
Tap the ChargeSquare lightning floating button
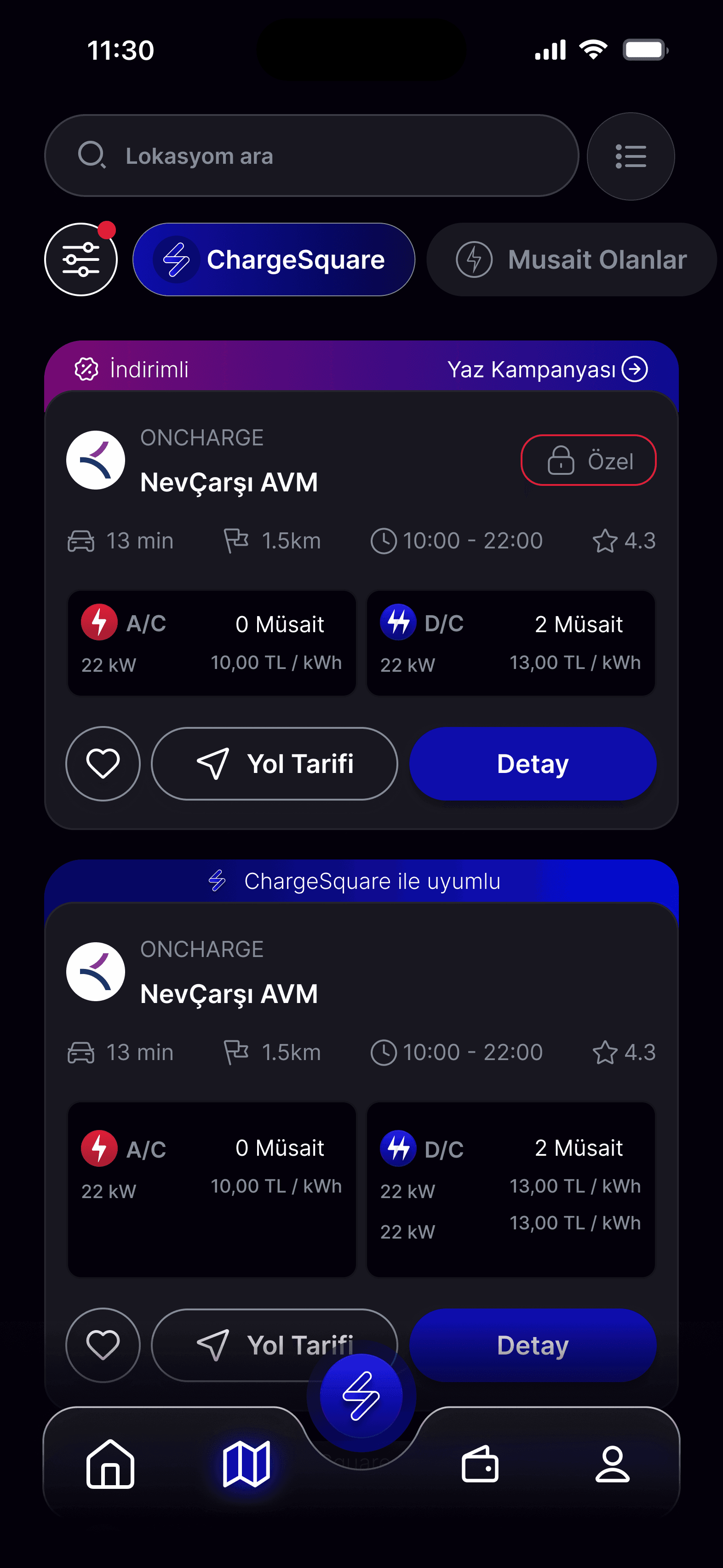point(361,1397)
